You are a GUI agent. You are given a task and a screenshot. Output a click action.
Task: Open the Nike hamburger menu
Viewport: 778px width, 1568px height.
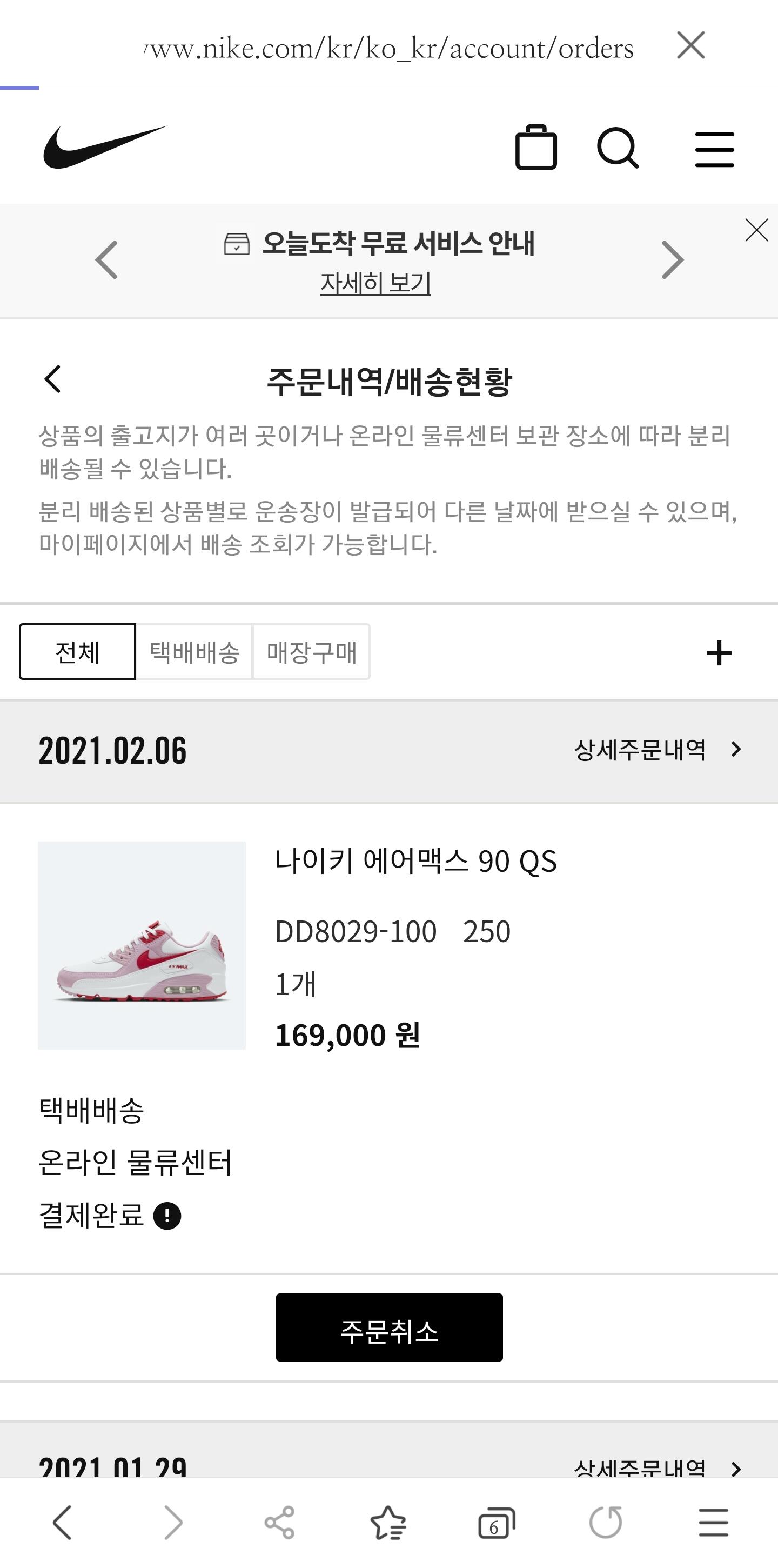tap(715, 149)
